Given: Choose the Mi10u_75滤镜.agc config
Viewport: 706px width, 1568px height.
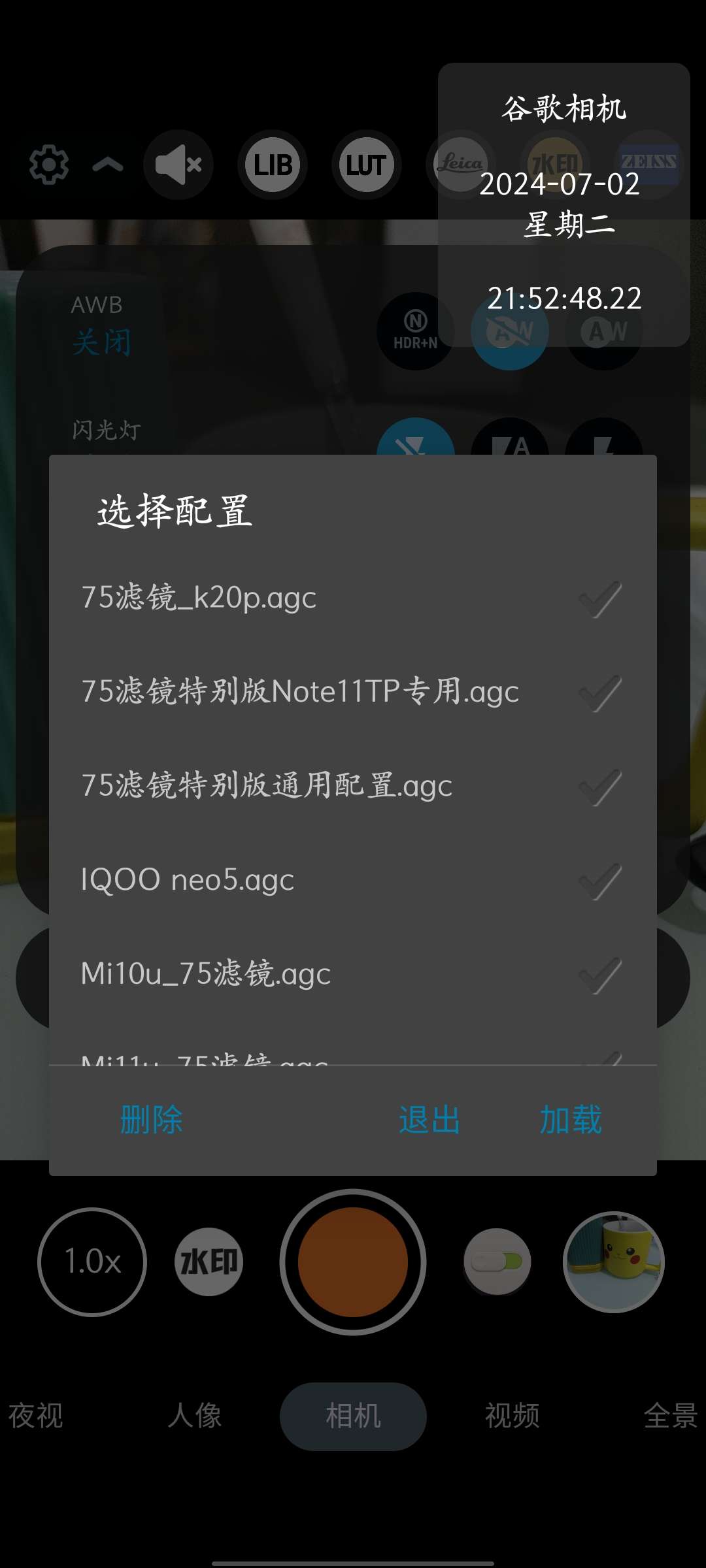Looking at the screenshot, I should pos(352,974).
